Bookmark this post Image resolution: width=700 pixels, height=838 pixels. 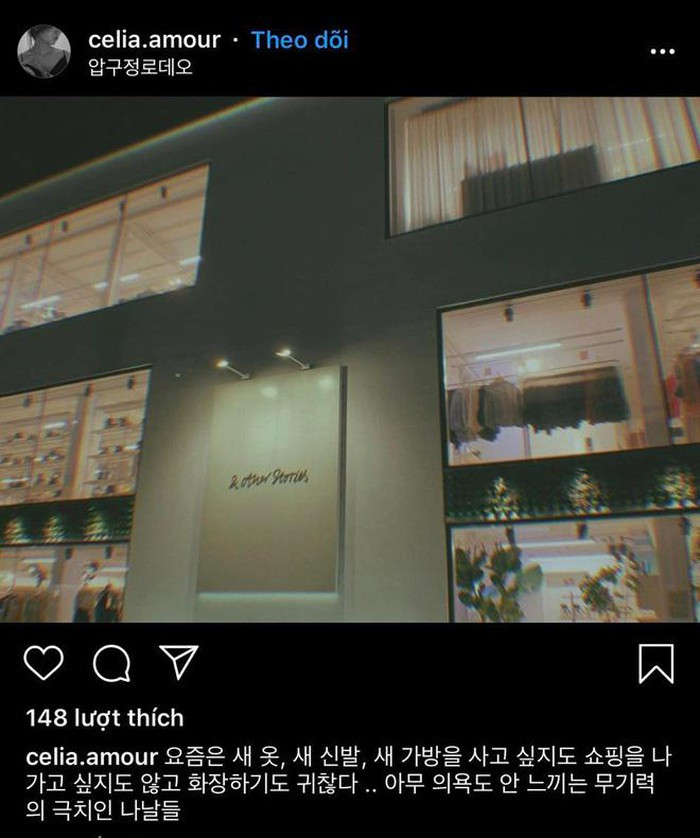point(656,663)
